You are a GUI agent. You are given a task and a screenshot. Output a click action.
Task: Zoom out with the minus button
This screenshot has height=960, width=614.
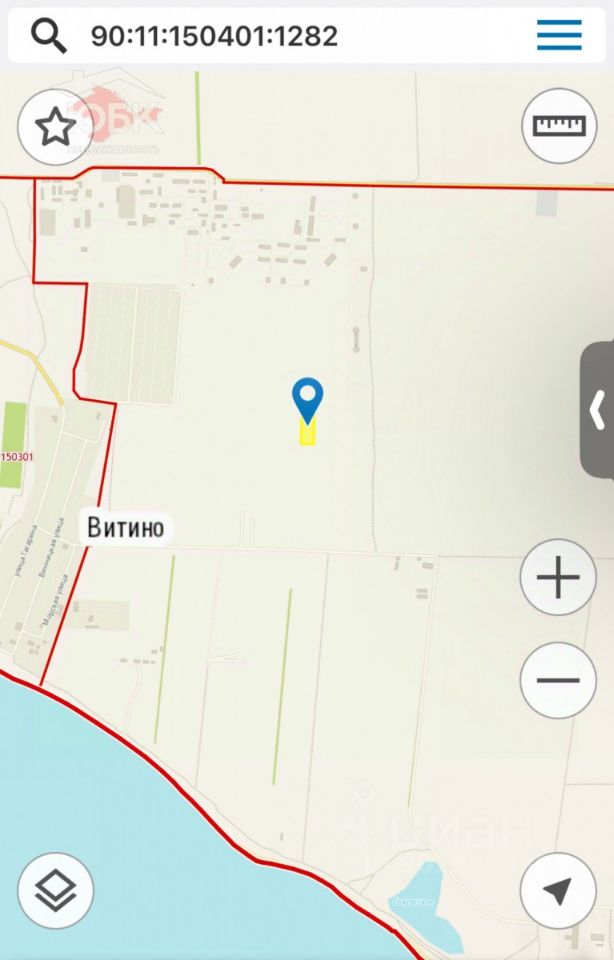558,680
